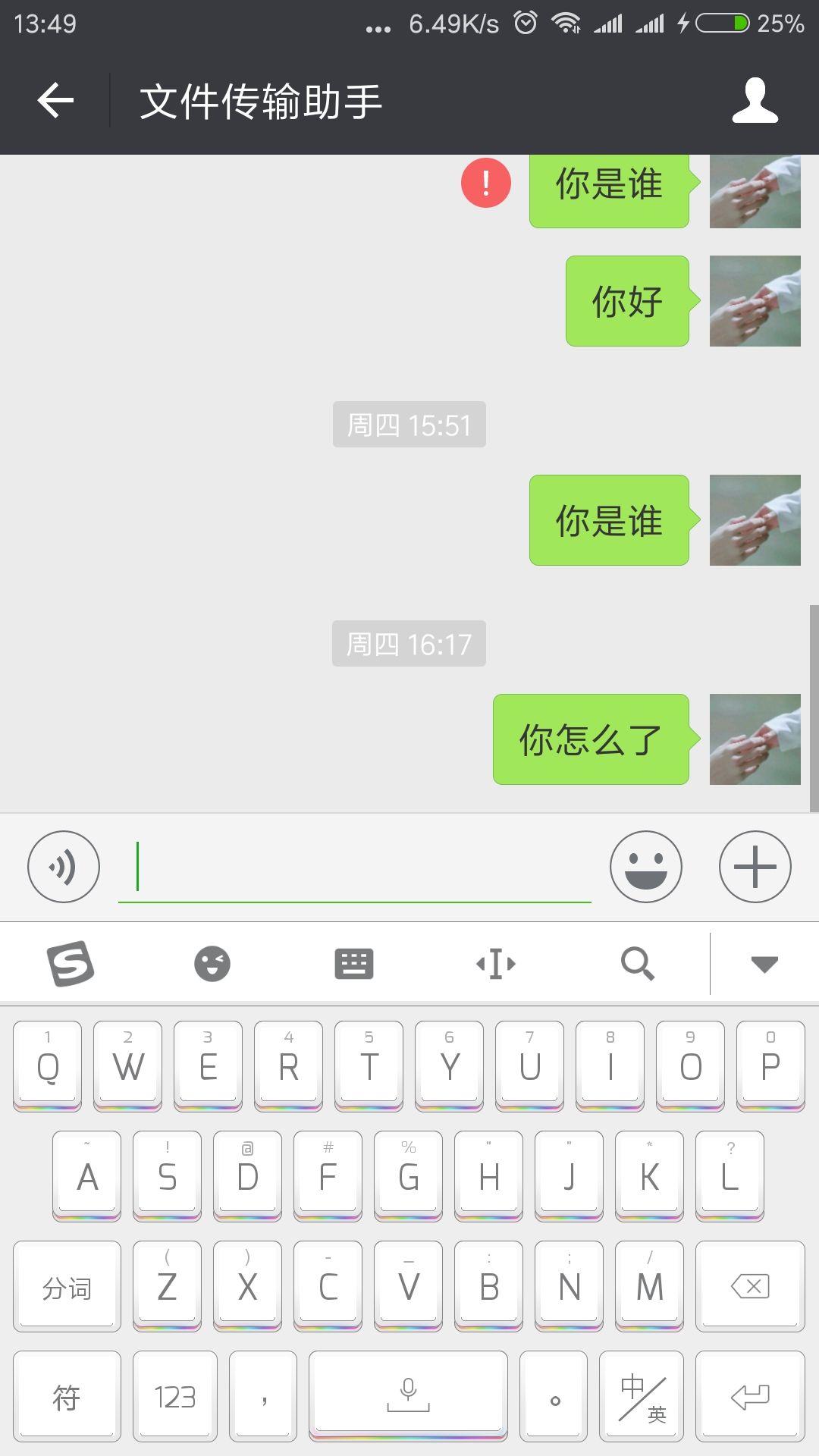Tap the 分词 key

coord(67,1287)
